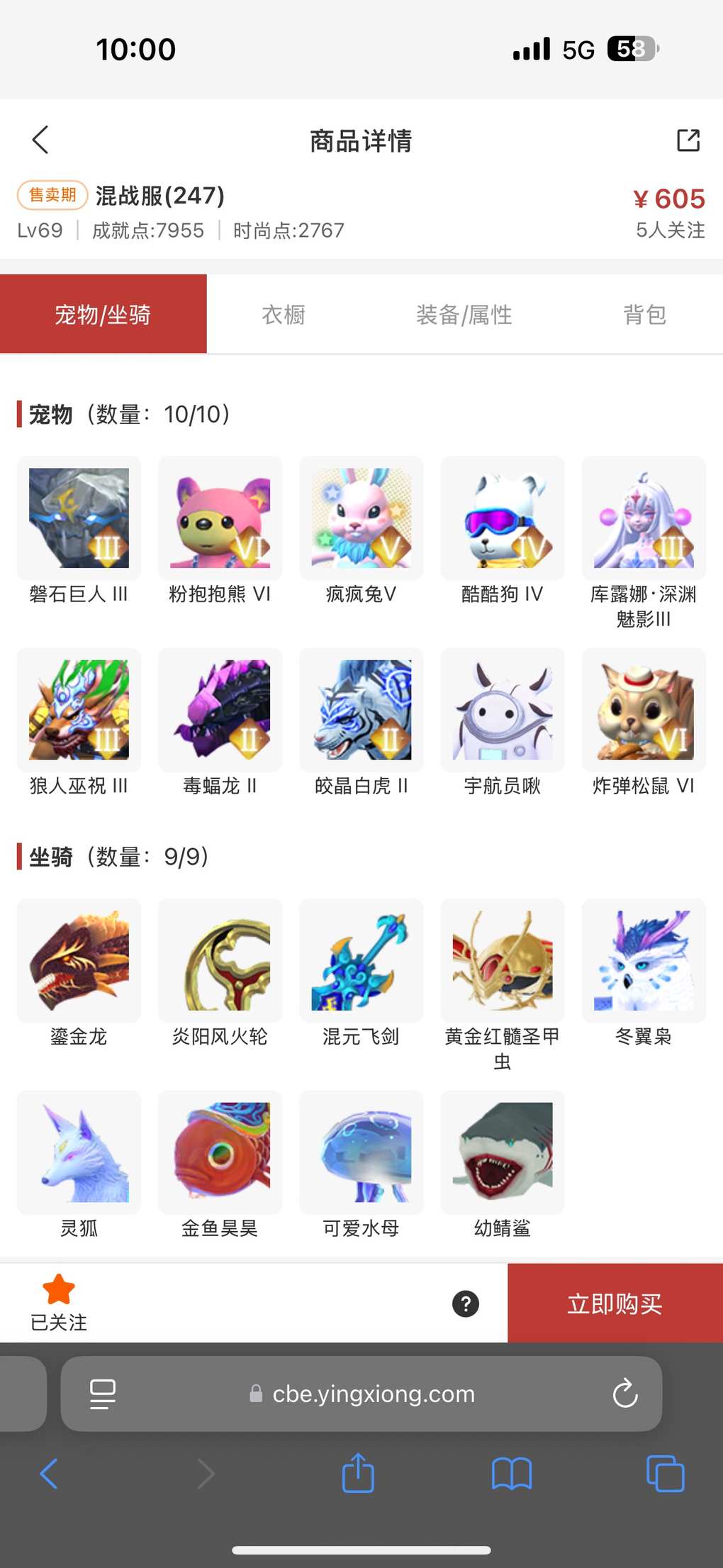Buy now with 立即购买
Image resolution: width=723 pixels, height=1568 pixels.
[x=615, y=1303]
